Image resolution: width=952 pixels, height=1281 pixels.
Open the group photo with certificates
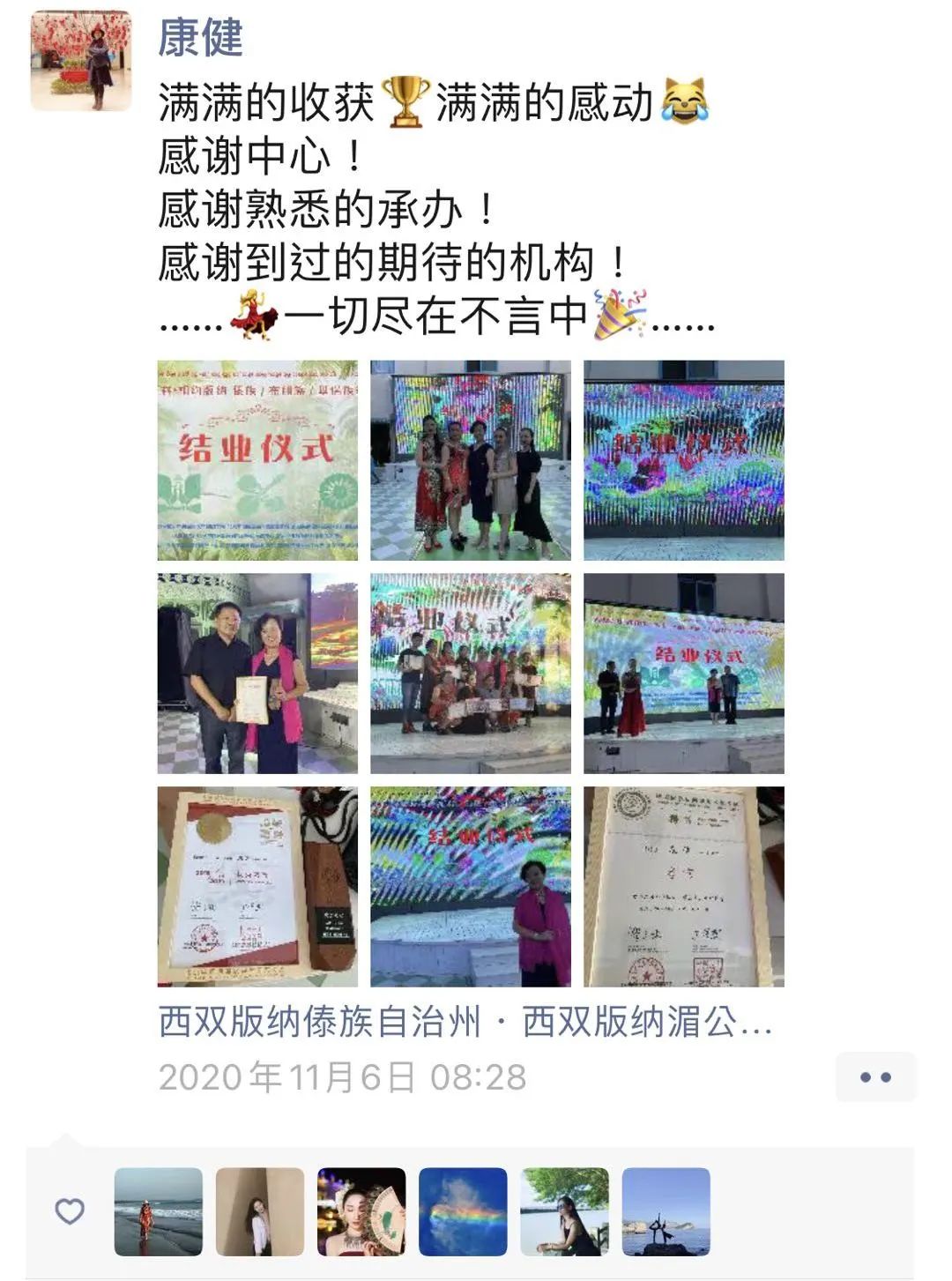click(470, 674)
